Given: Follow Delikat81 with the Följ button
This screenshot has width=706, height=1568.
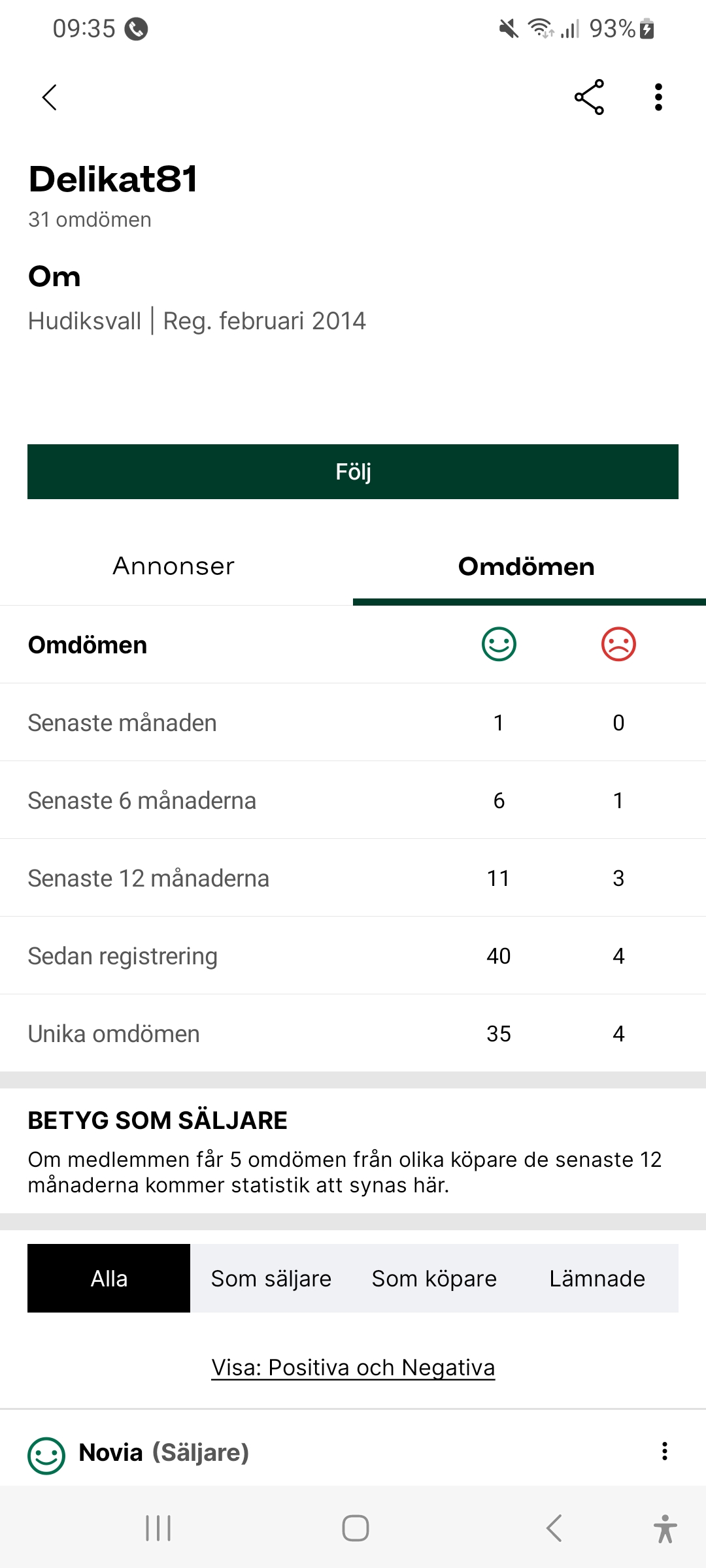Looking at the screenshot, I should [x=353, y=472].
